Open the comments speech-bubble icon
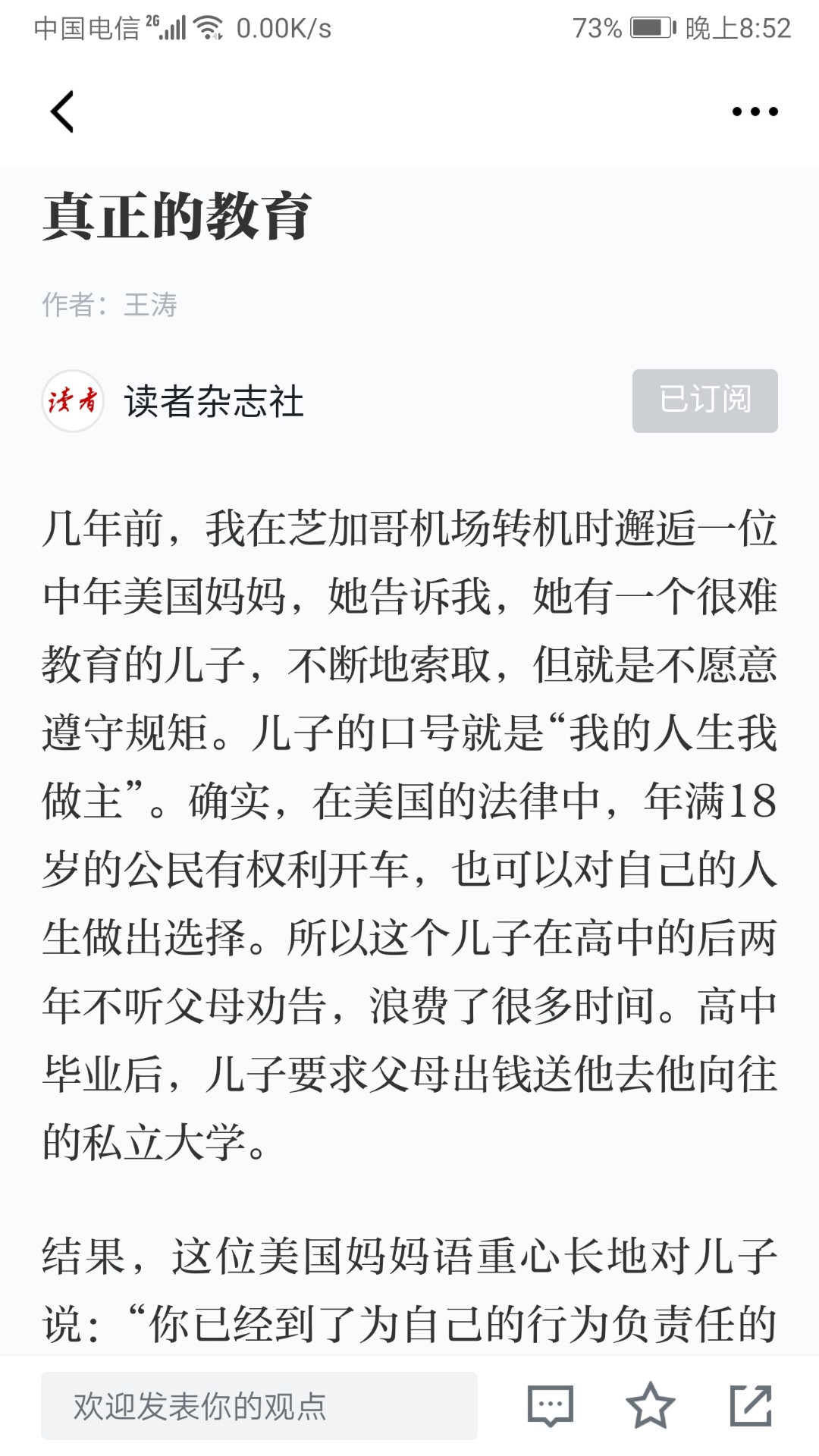Image resolution: width=819 pixels, height=1456 pixels. click(x=550, y=1406)
